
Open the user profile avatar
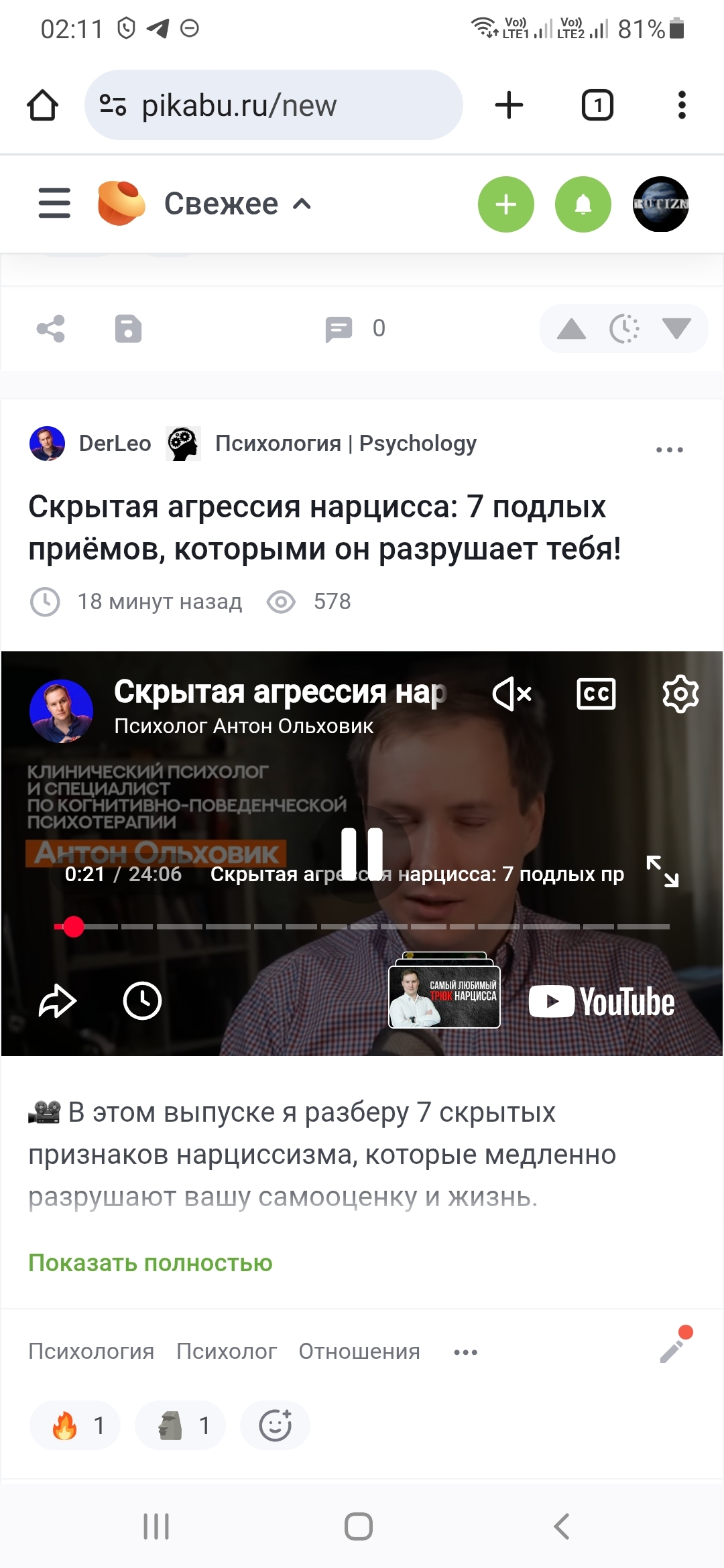click(660, 204)
